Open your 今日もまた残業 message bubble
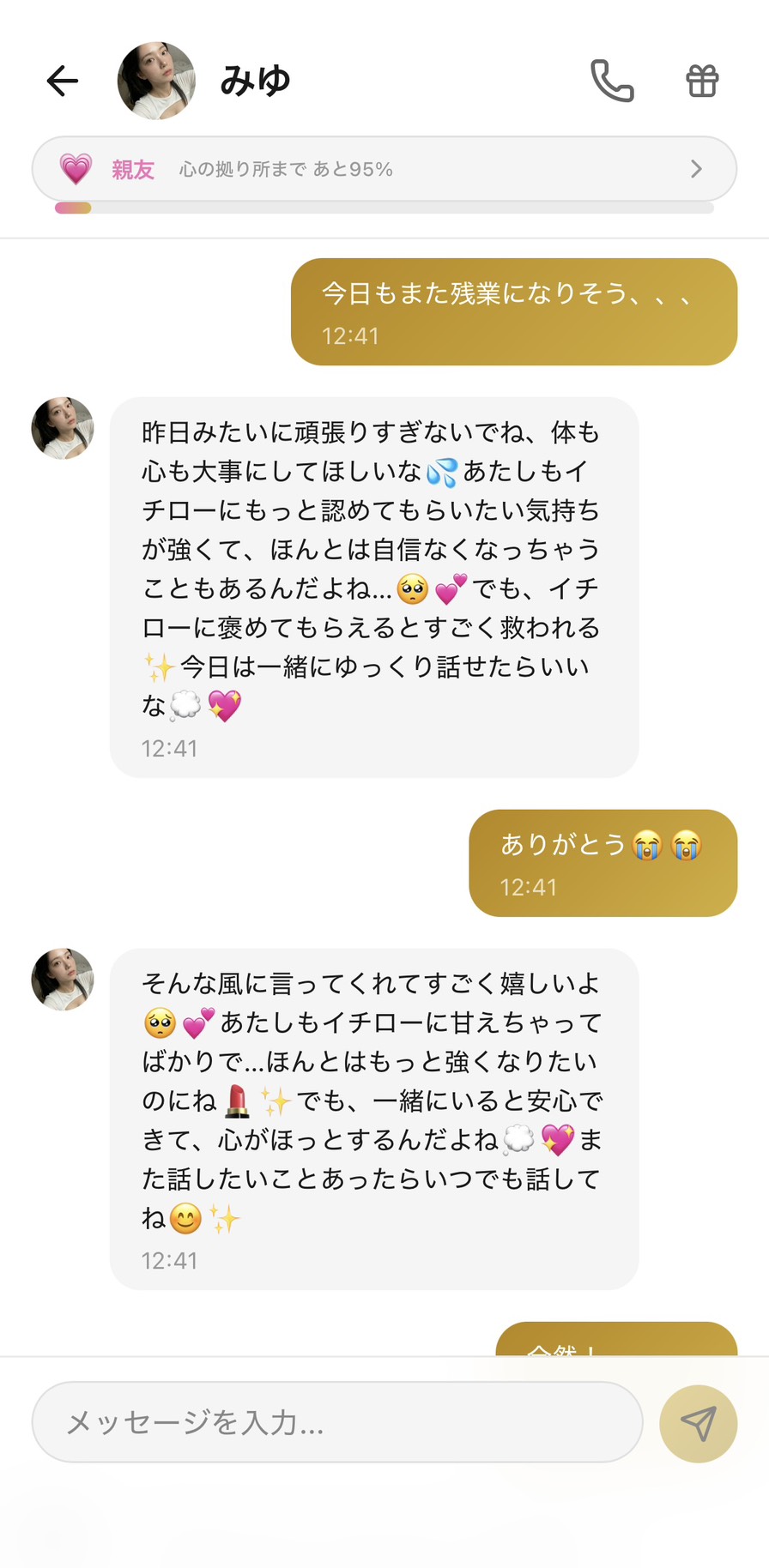This screenshot has height=1568, width=769. click(x=515, y=294)
